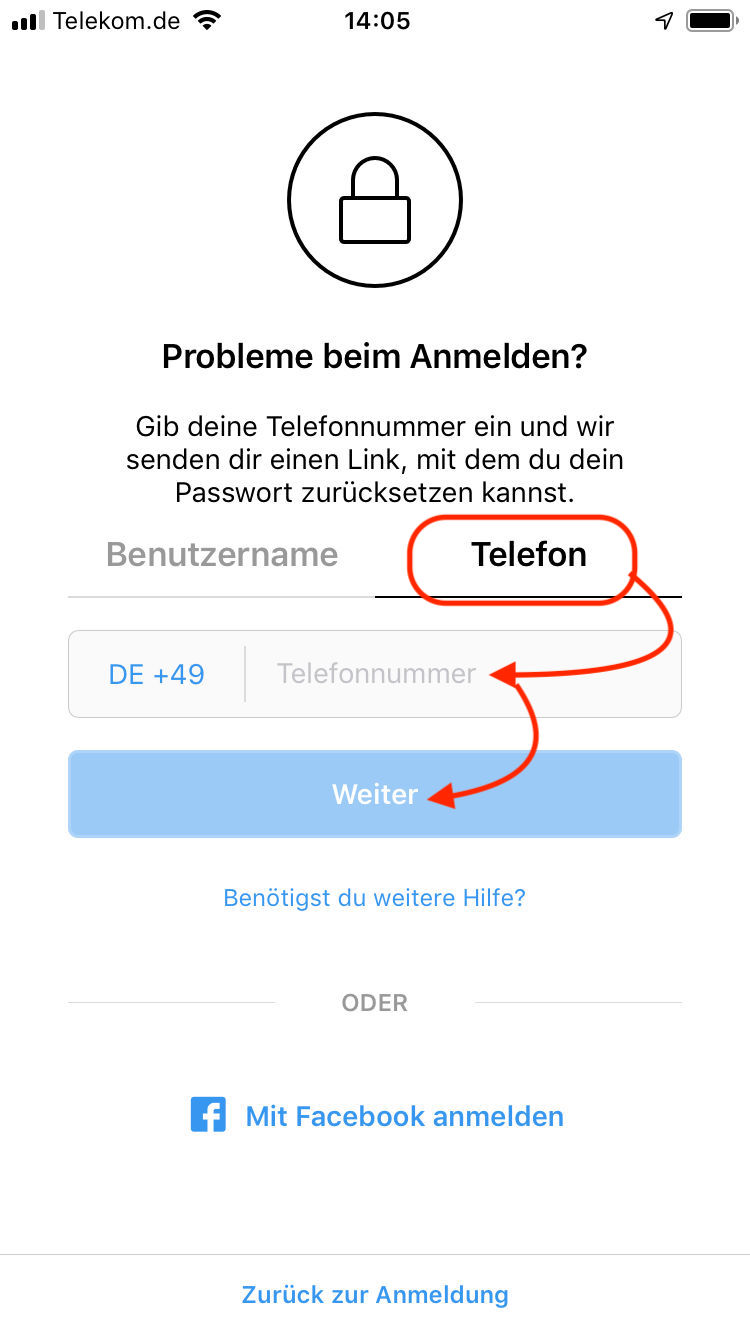Tap the Weiter button
This screenshot has width=750, height=1334.
375,794
